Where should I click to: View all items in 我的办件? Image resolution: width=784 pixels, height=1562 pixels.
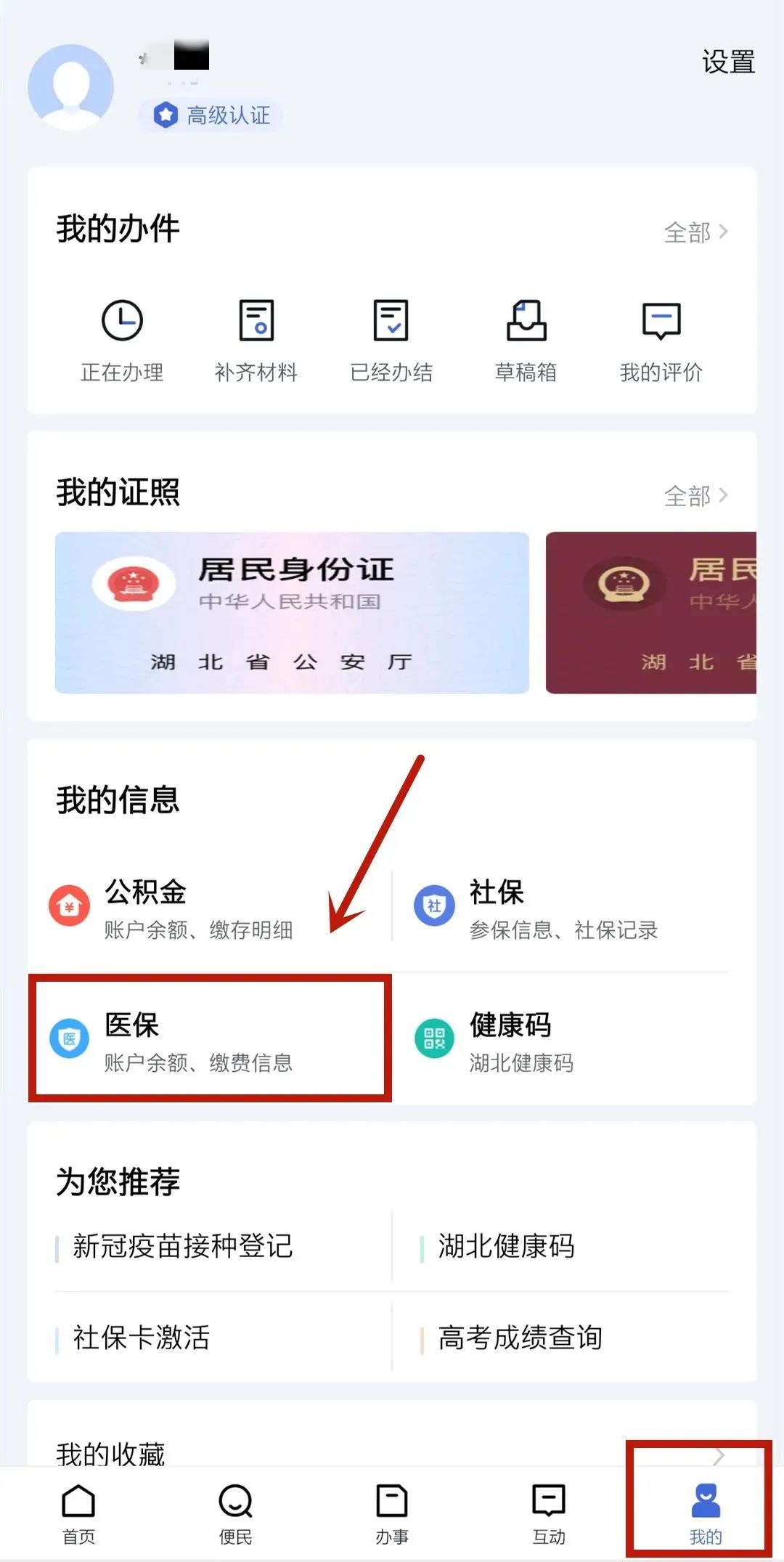coord(695,232)
